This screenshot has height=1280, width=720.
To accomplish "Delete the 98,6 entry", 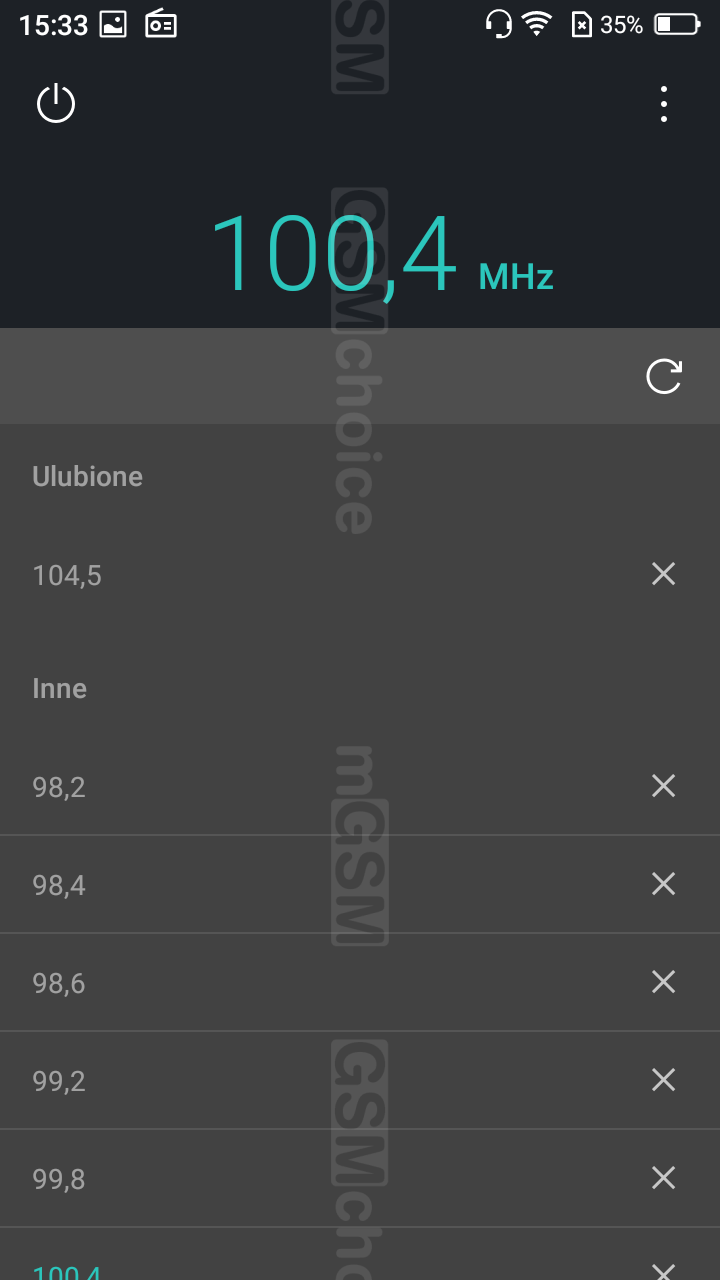I will pyautogui.click(x=663, y=982).
